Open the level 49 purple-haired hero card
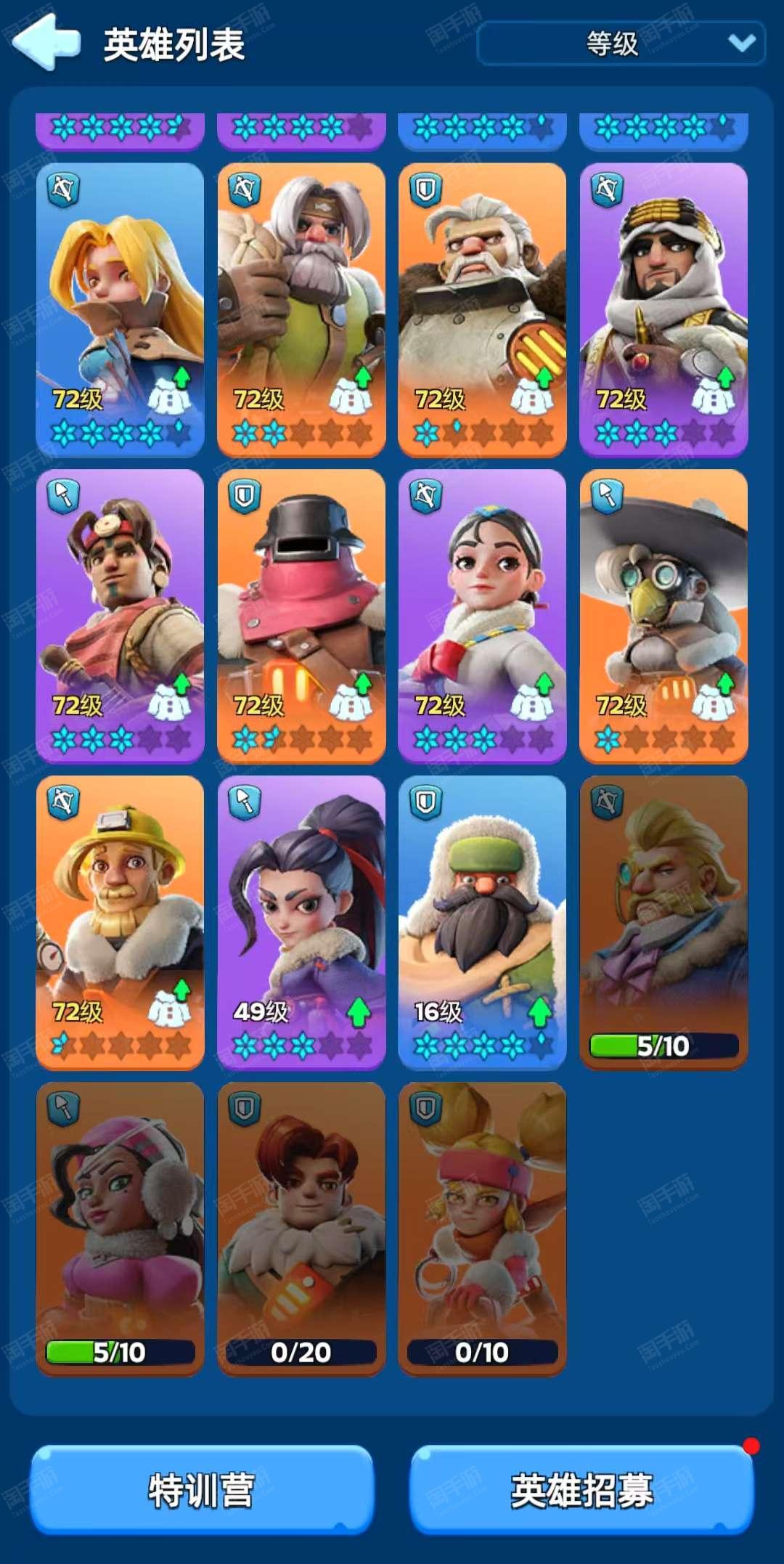This screenshot has width=784, height=1564. [x=301, y=921]
